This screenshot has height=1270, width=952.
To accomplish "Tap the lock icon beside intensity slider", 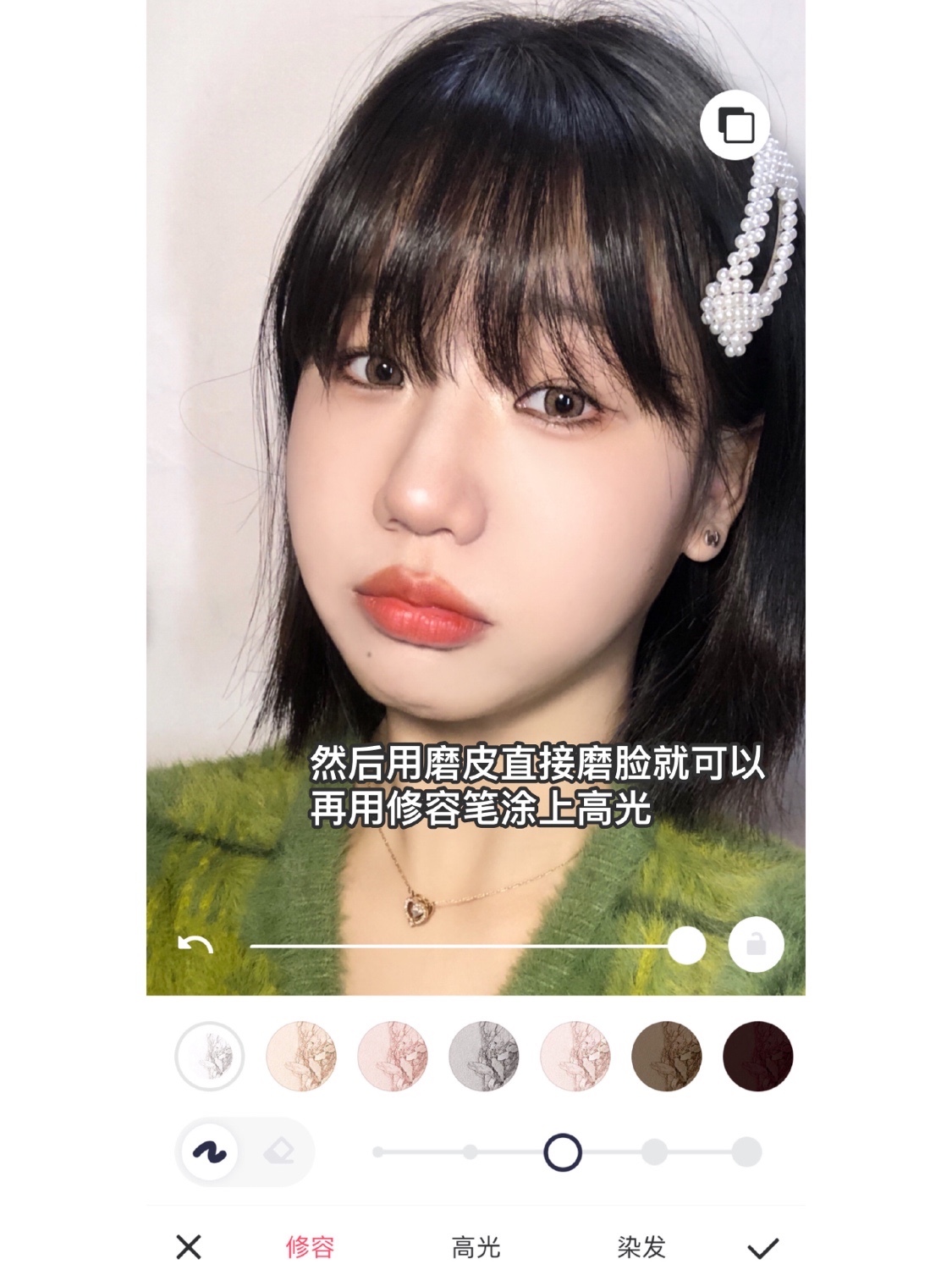I will [x=756, y=945].
